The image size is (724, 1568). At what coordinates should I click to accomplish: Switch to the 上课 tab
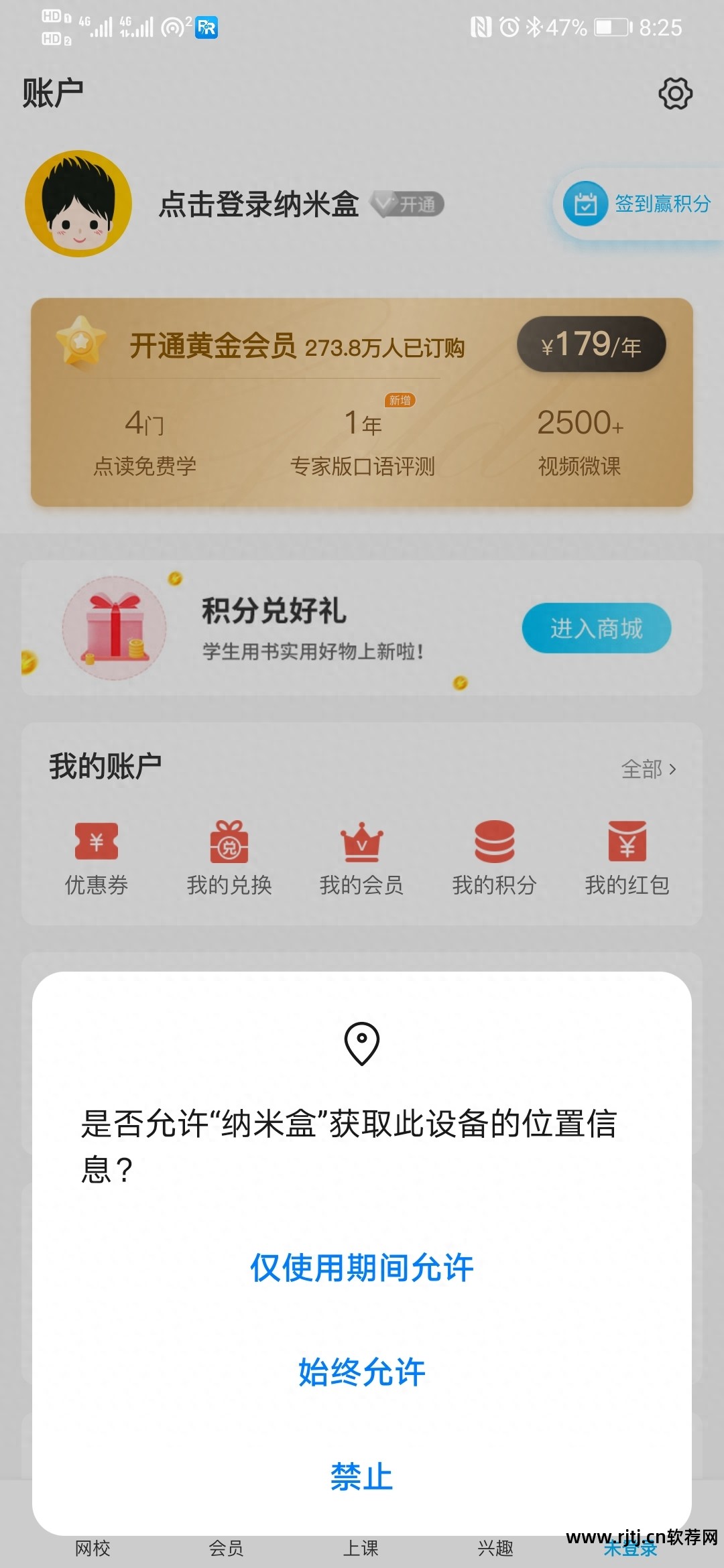[x=361, y=1549]
